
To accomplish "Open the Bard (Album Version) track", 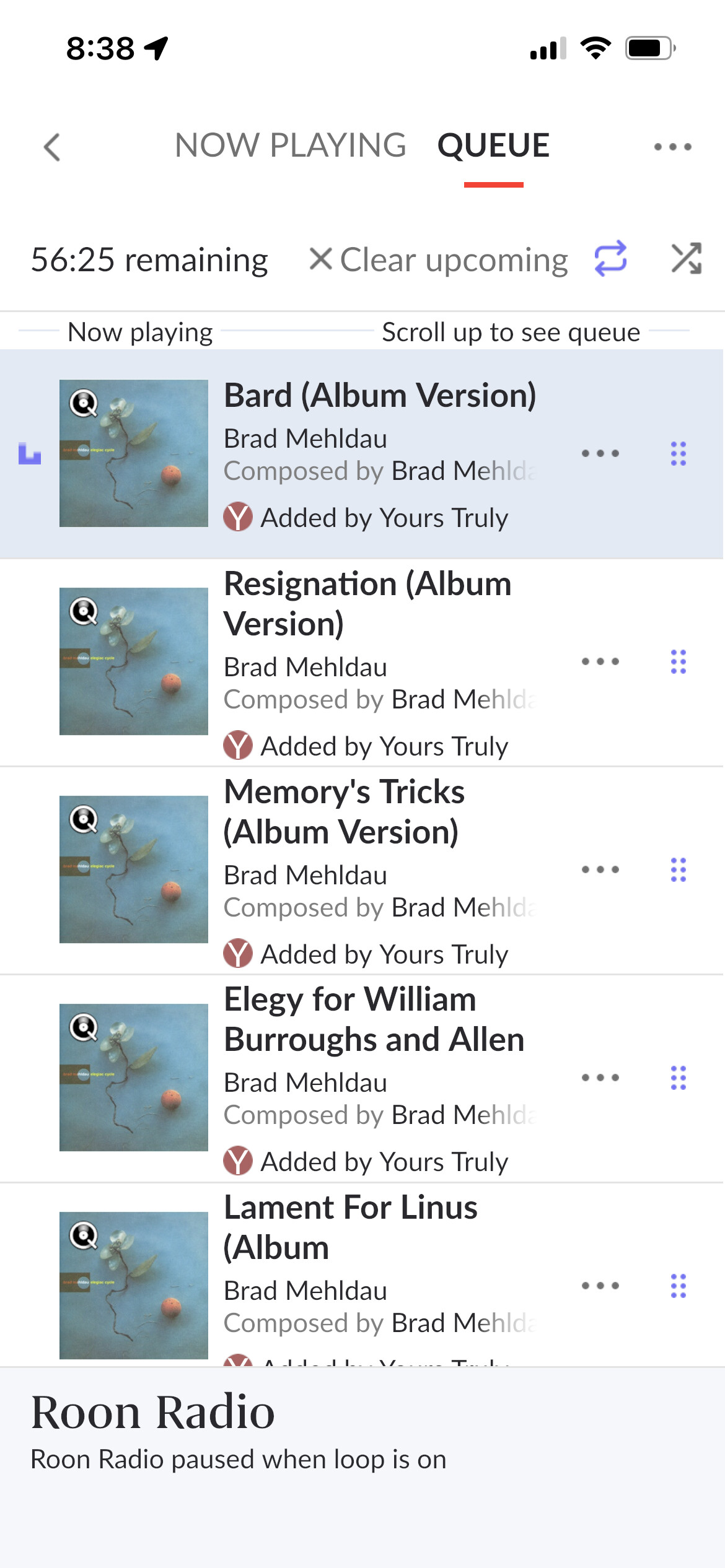I will (x=379, y=396).
